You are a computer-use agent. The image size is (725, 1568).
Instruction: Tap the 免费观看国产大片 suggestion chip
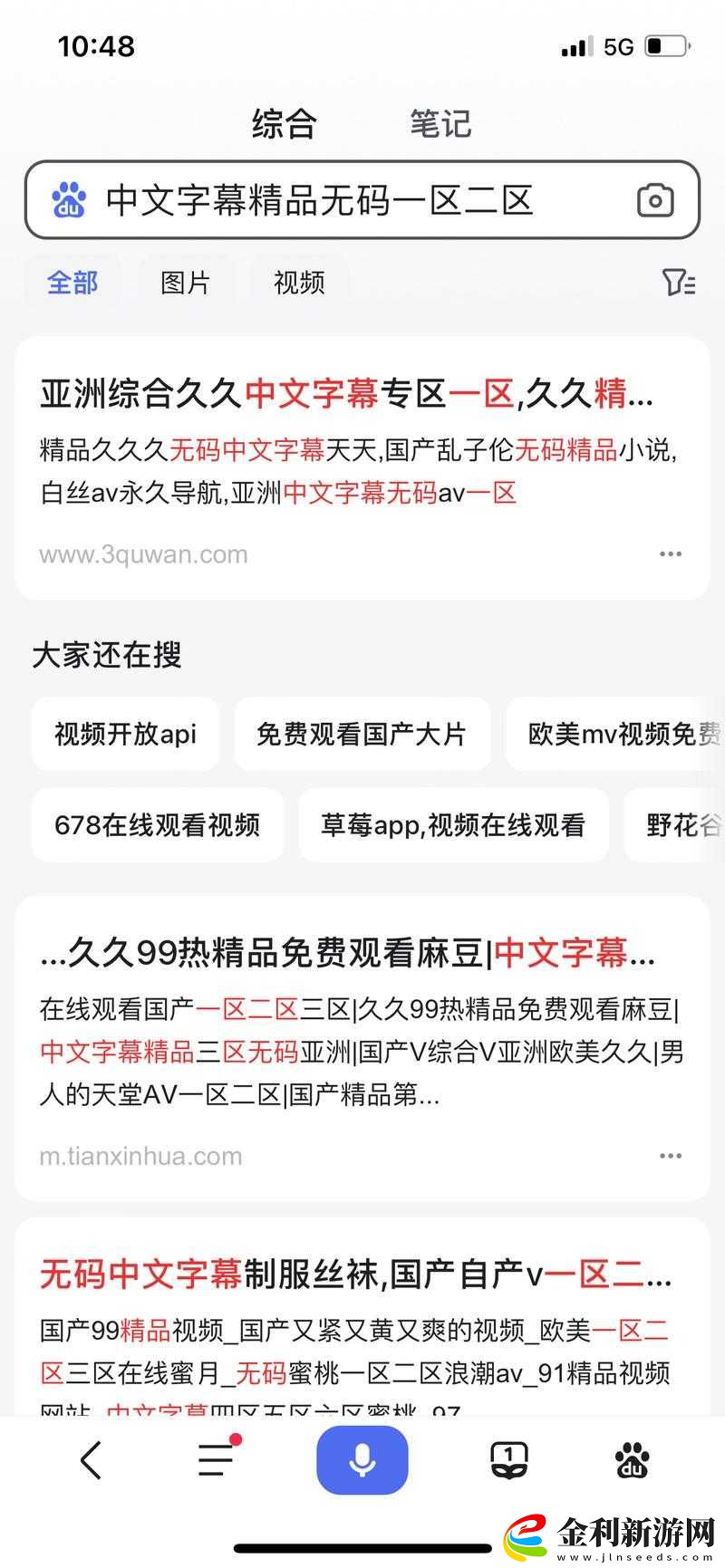coord(362,734)
